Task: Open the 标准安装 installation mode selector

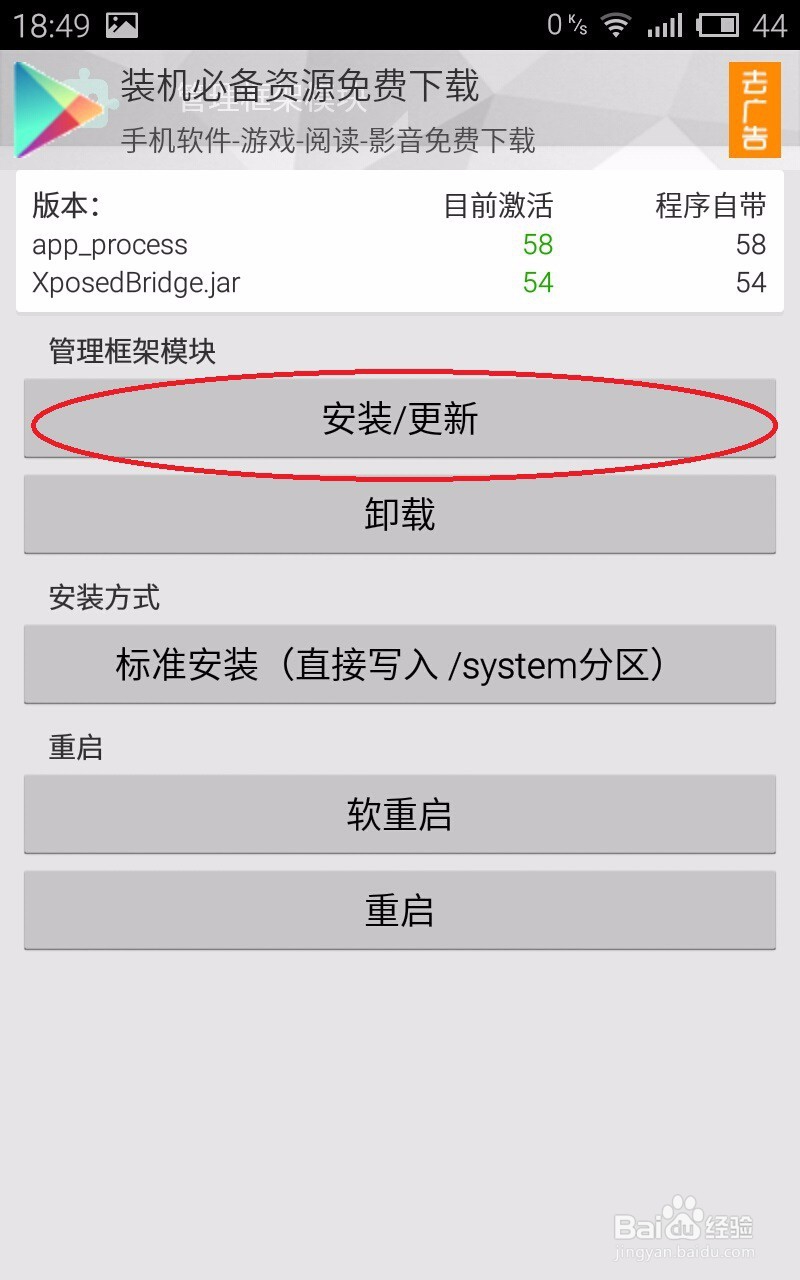Action: click(400, 664)
